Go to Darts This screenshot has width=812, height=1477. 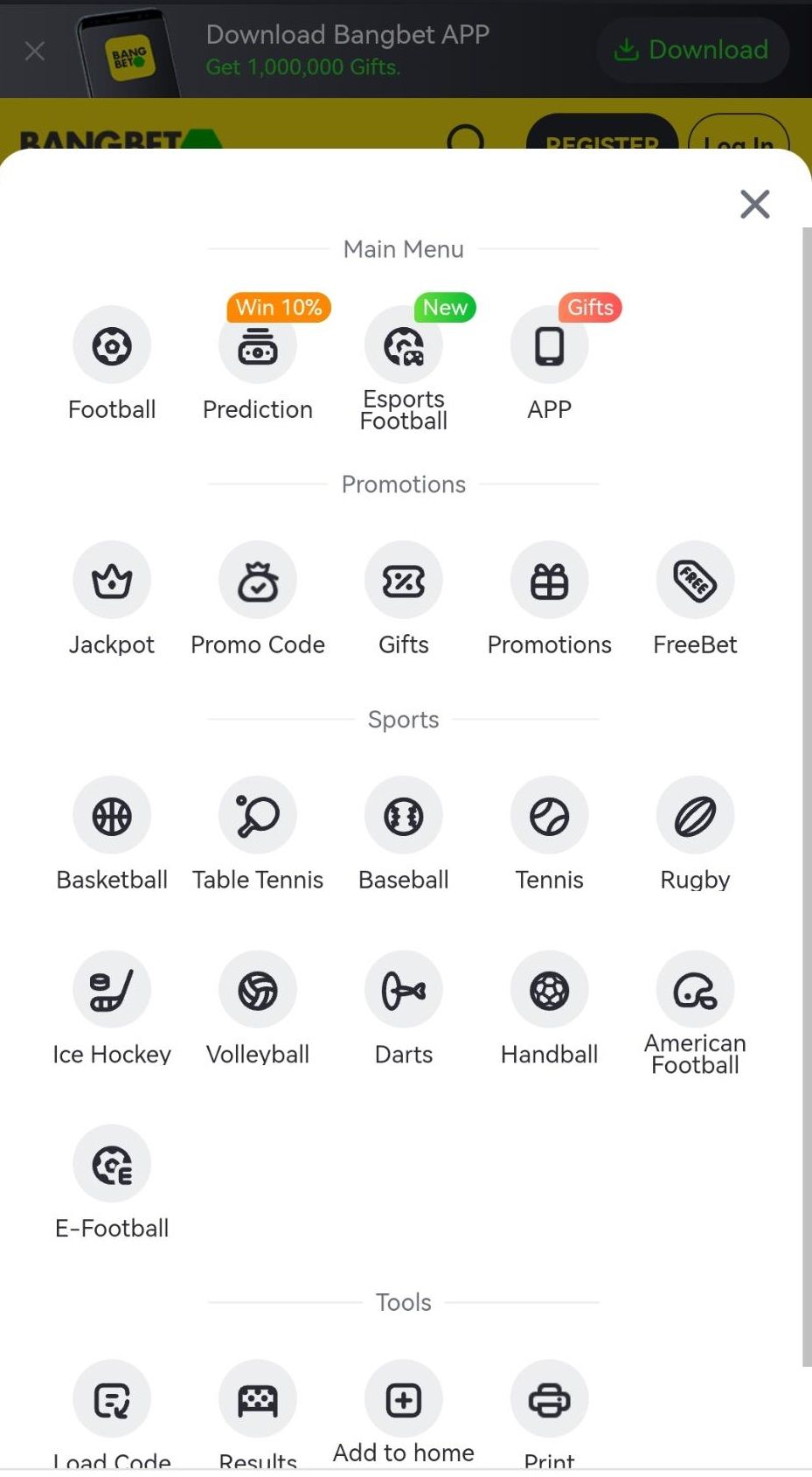point(404,991)
